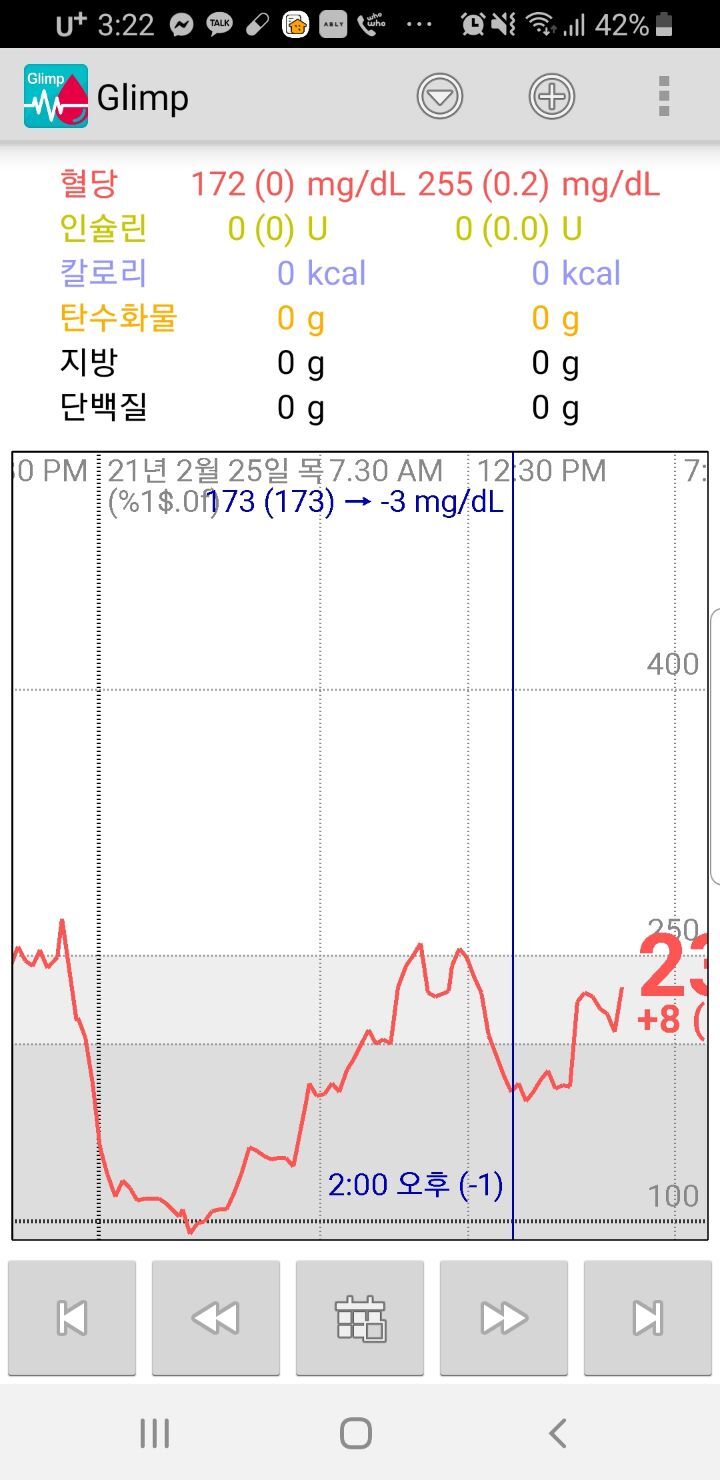Open recent apps from the navigation bar
Viewport: 720px width, 1480px height.
(x=154, y=1433)
